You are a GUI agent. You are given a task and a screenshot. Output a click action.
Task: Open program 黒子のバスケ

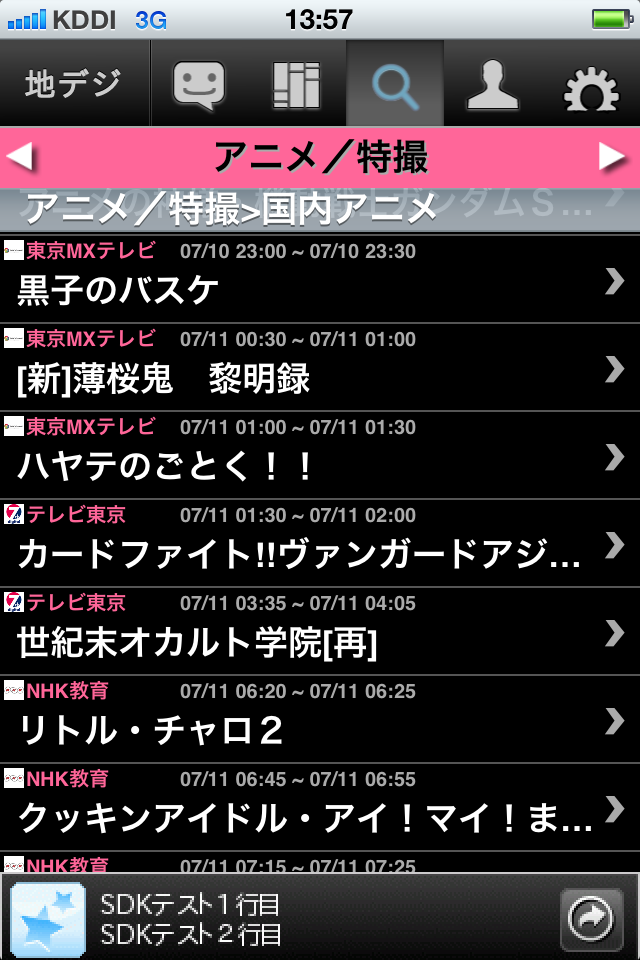click(320, 279)
